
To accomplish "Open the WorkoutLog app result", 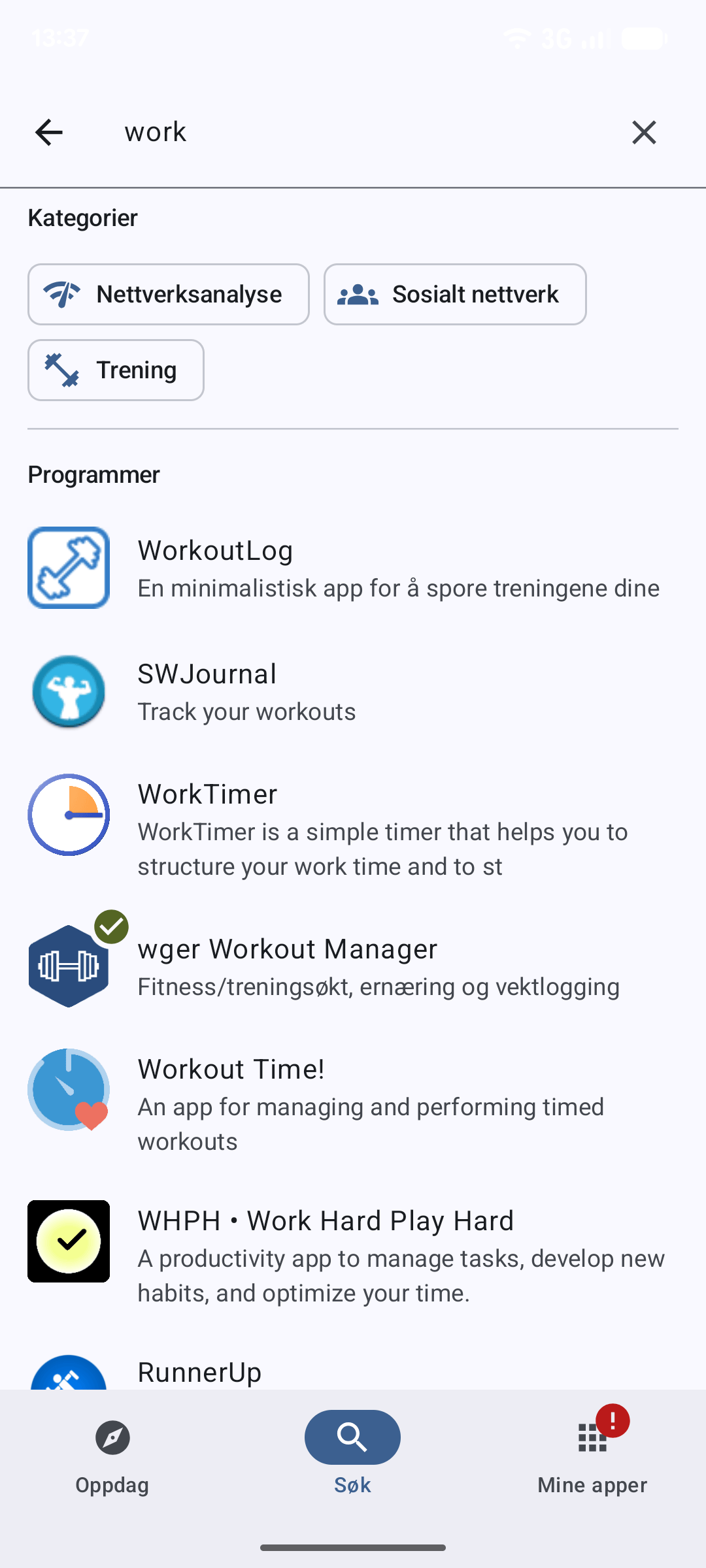I will (x=353, y=568).
